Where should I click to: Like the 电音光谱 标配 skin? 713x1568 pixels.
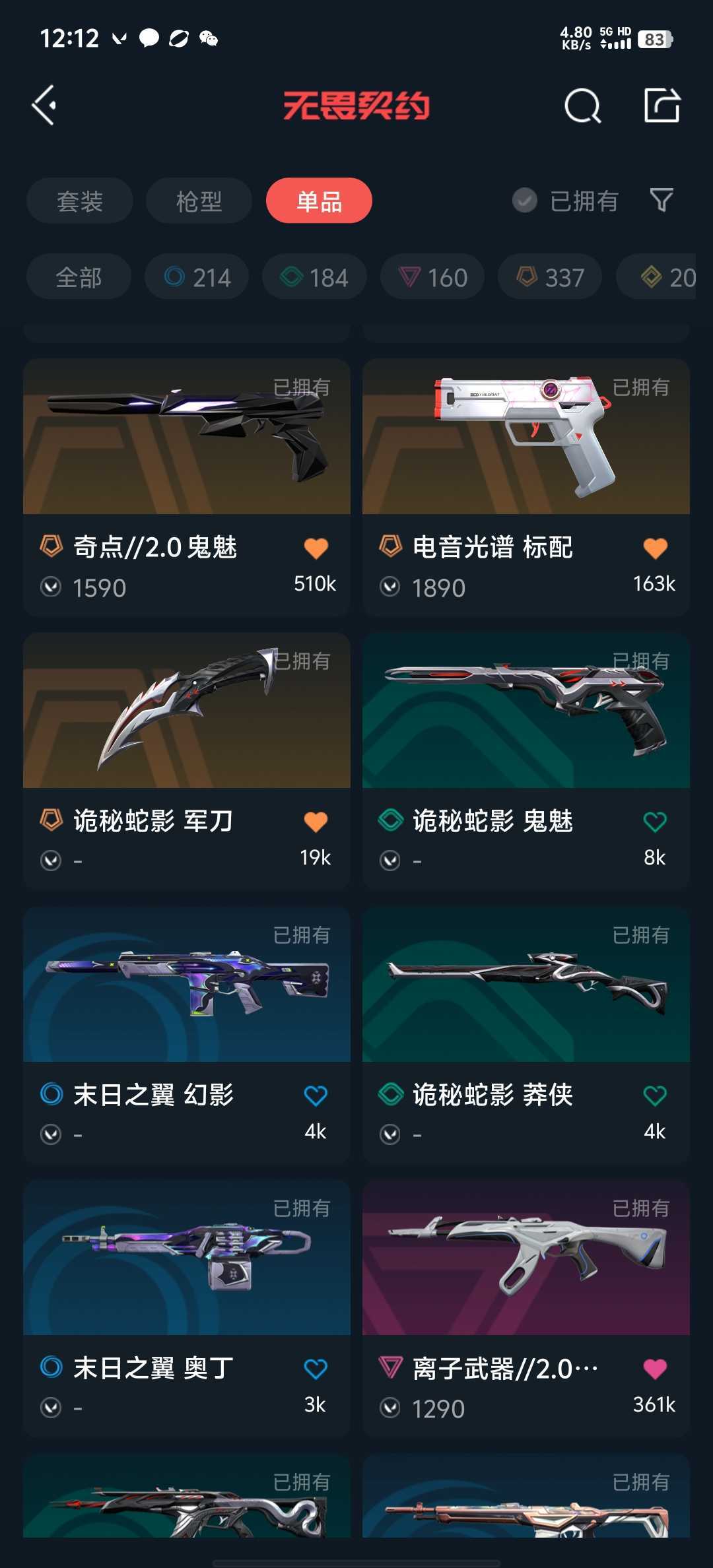(655, 548)
